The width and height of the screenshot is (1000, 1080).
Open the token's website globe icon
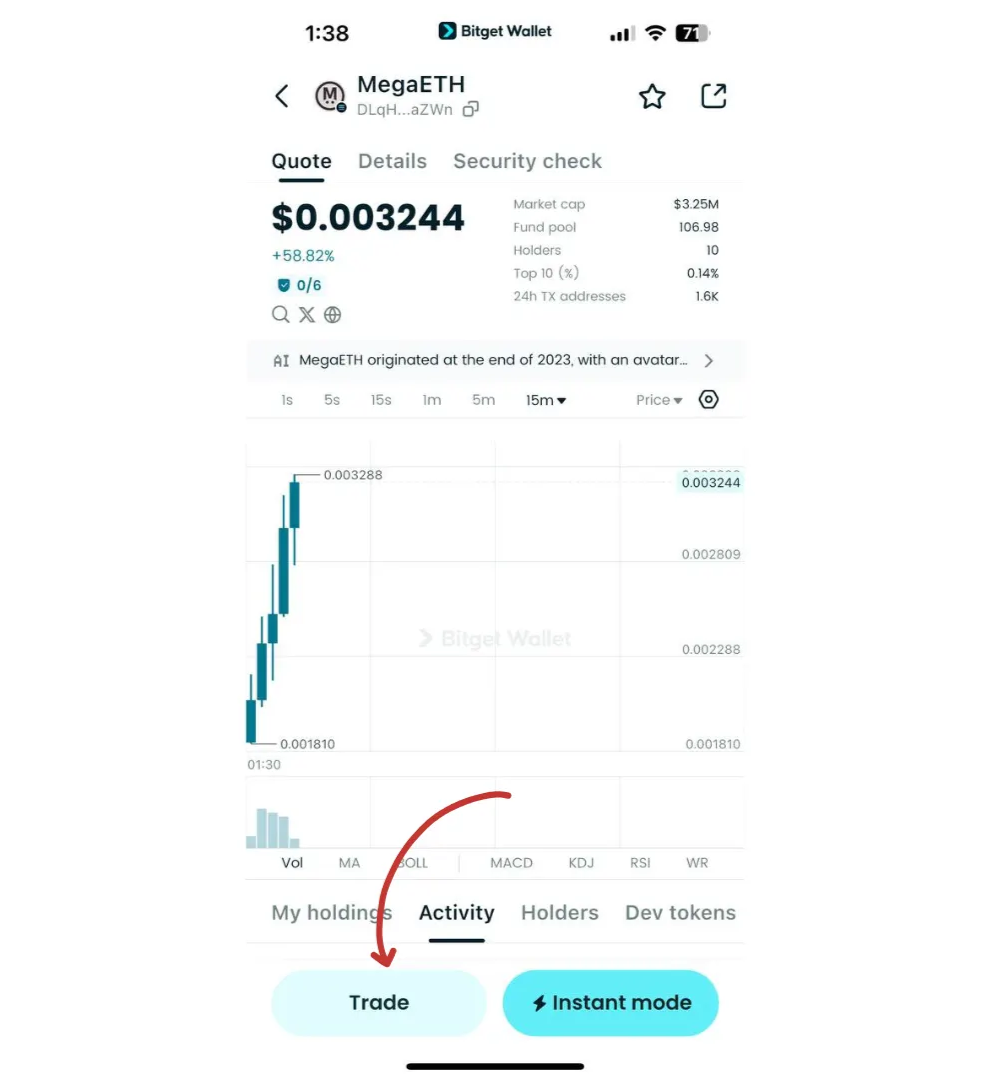tap(333, 315)
